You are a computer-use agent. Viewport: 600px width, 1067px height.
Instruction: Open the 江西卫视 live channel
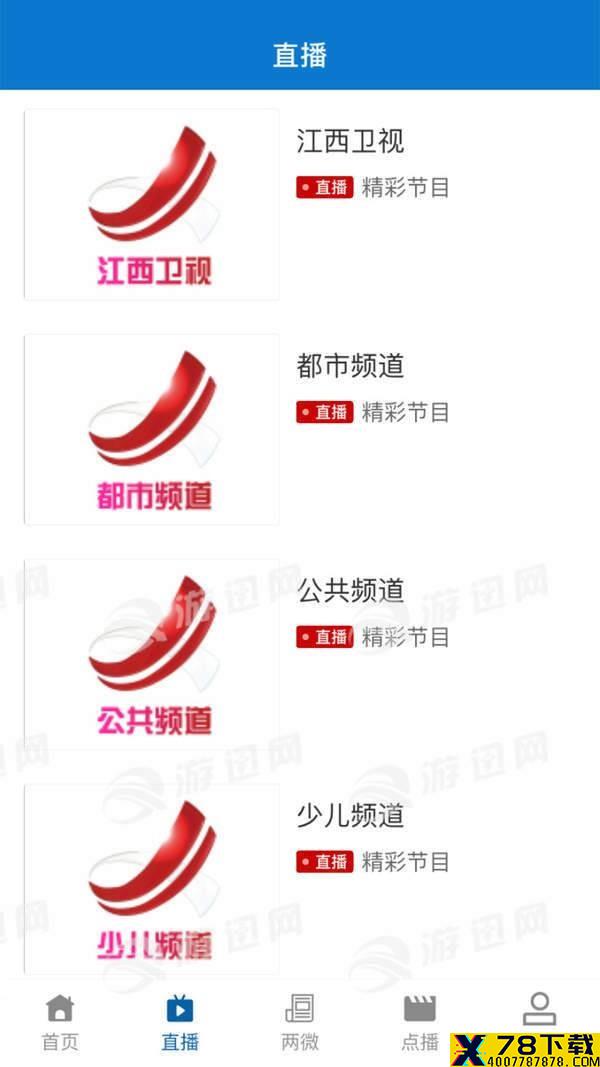coord(300,204)
